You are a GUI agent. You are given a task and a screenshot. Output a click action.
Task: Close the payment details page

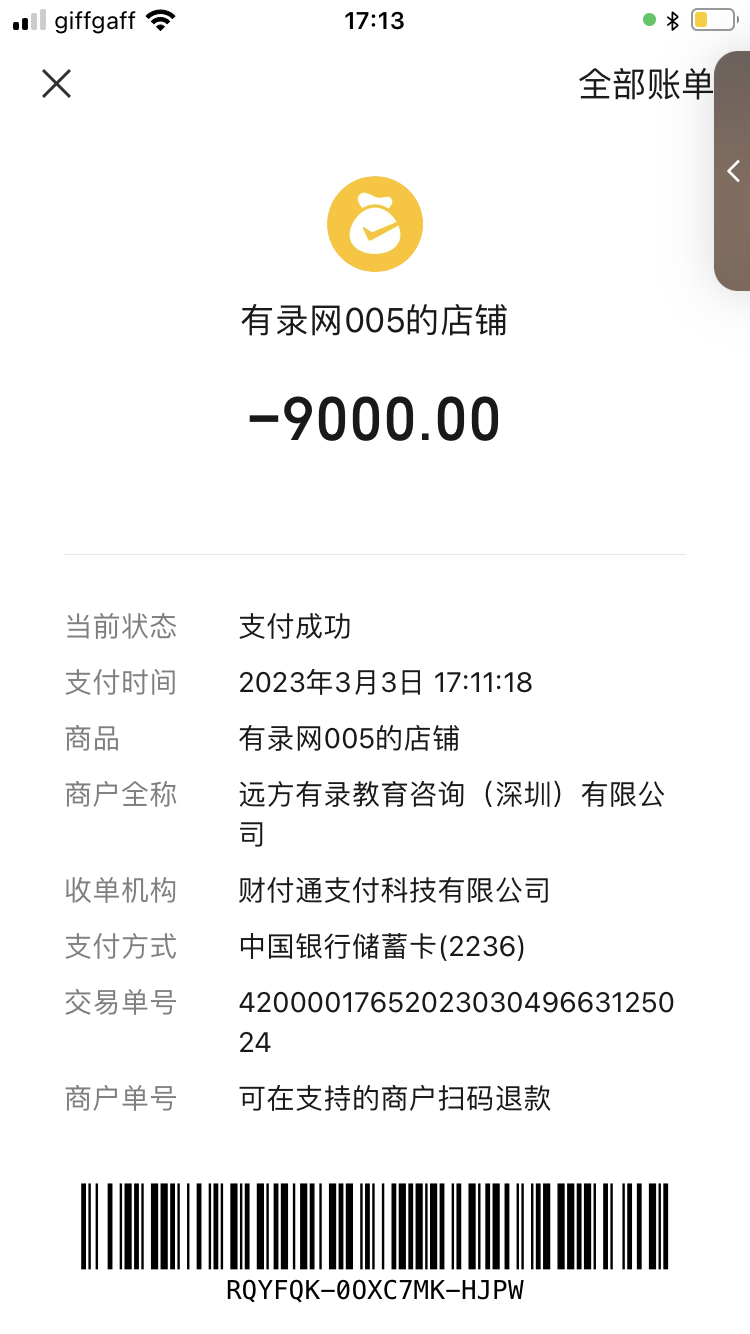pos(57,84)
